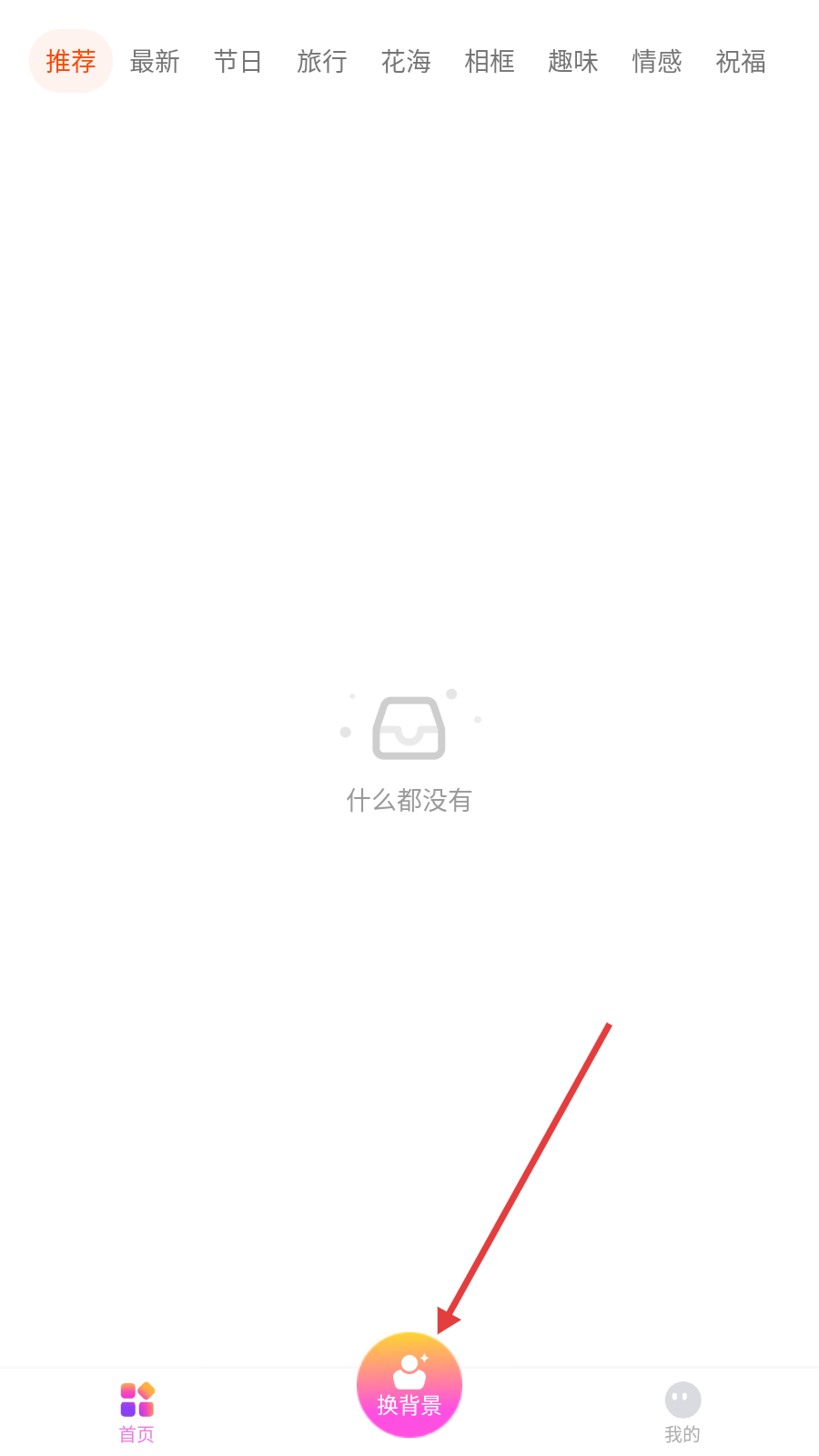Open the 情感 tab
The height and width of the screenshot is (1456, 819).
tap(657, 61)
